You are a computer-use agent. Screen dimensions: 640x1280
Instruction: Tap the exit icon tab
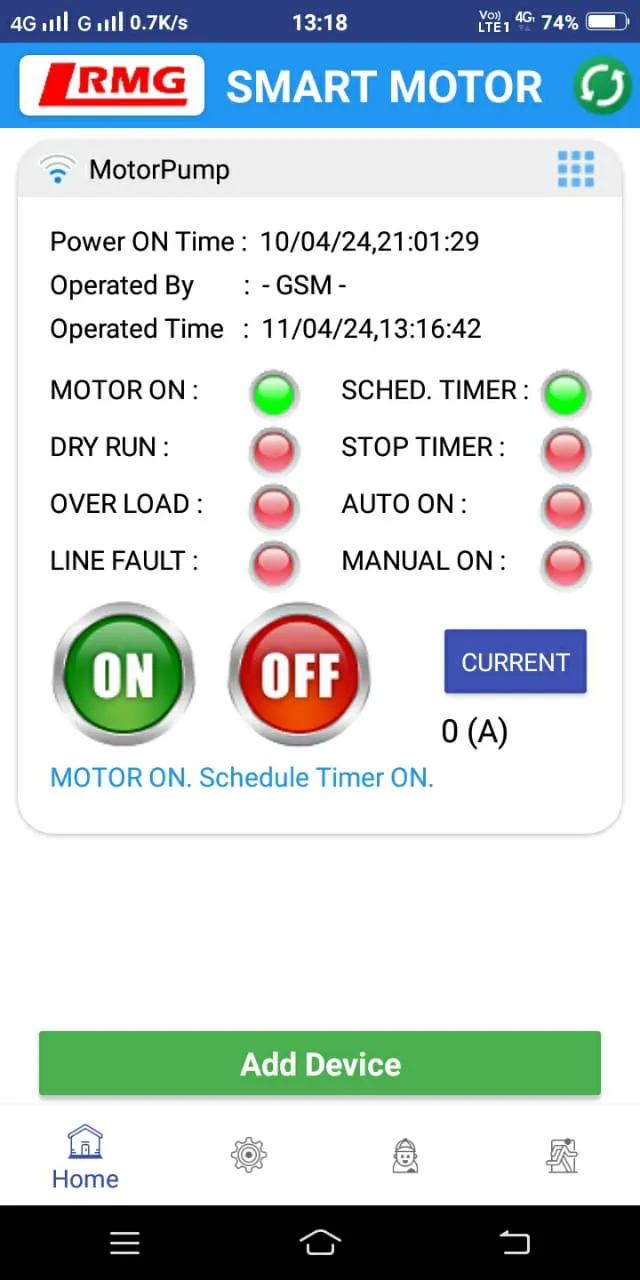coord(561,1155)
